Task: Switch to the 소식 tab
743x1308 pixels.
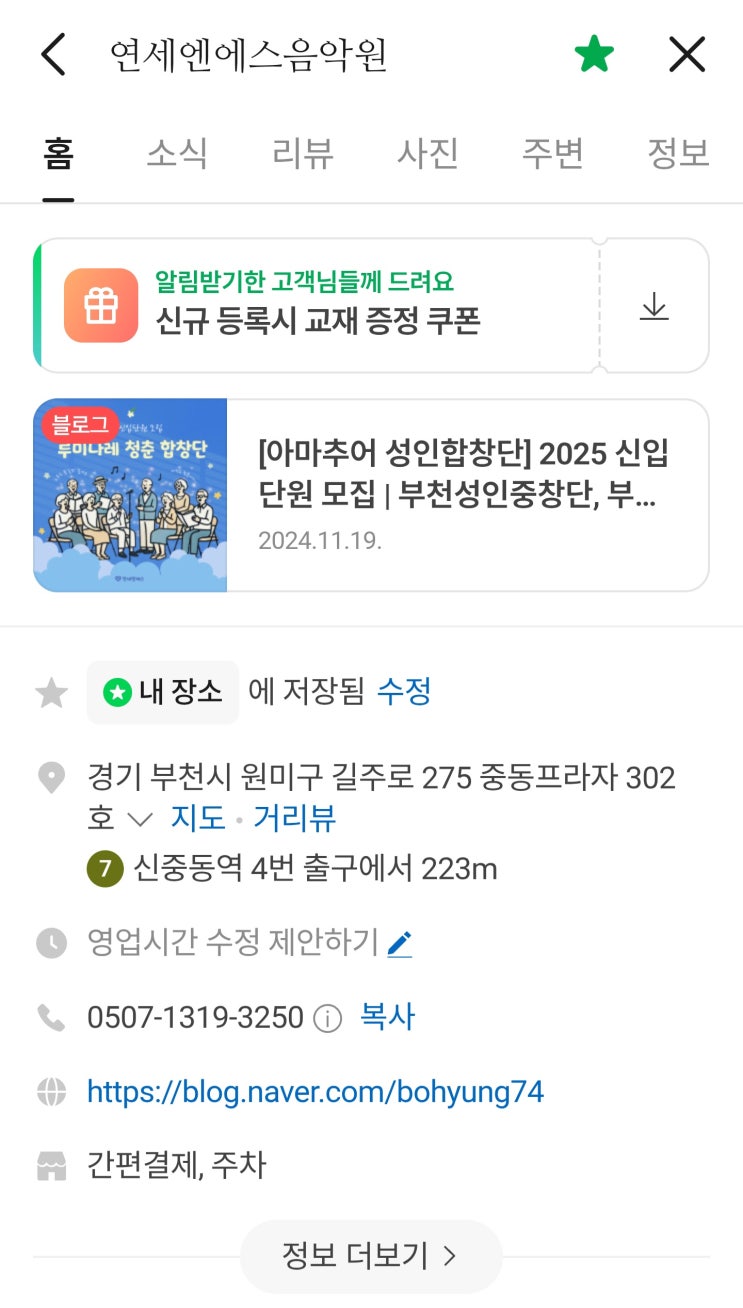Action: coord(177,154)
